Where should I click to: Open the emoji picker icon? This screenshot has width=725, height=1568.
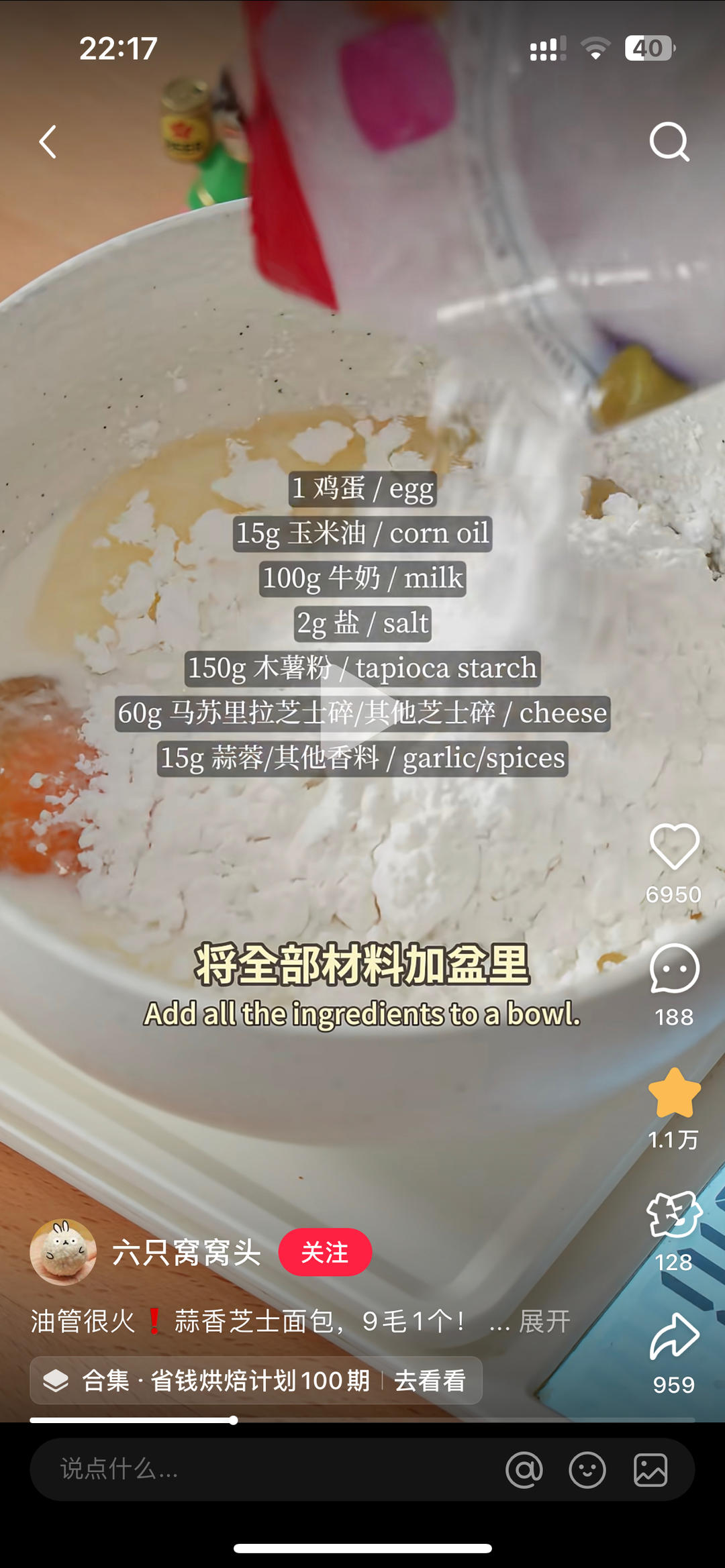(x=587, y=1470)
